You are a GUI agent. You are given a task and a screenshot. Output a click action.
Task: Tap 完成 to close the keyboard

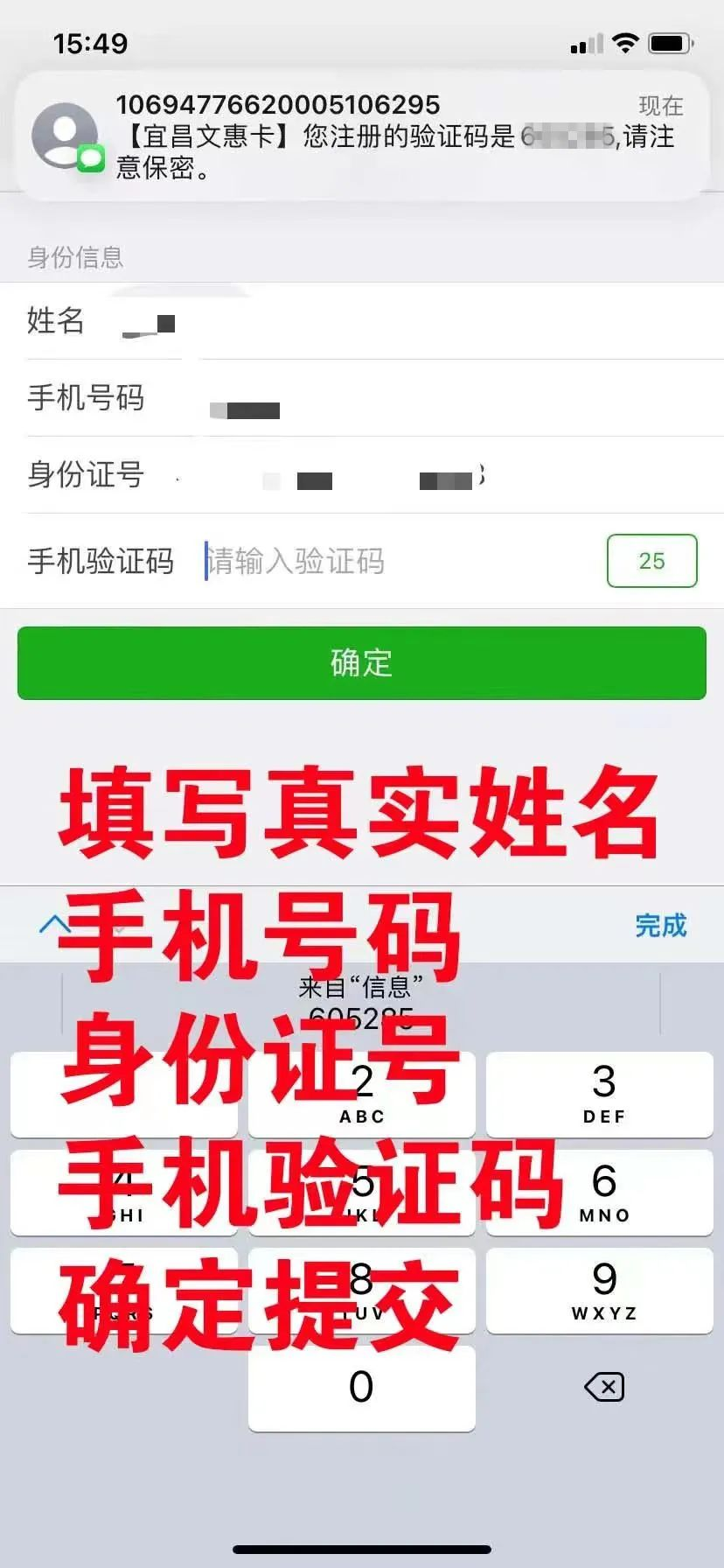(x=661, y=926)
